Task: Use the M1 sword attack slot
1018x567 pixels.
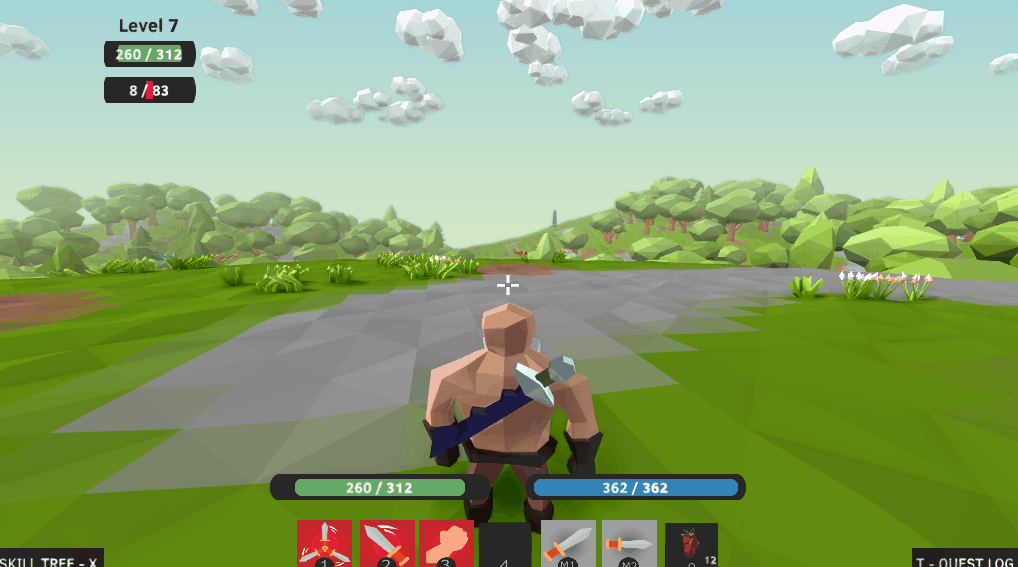Action: tap(567, 544)
